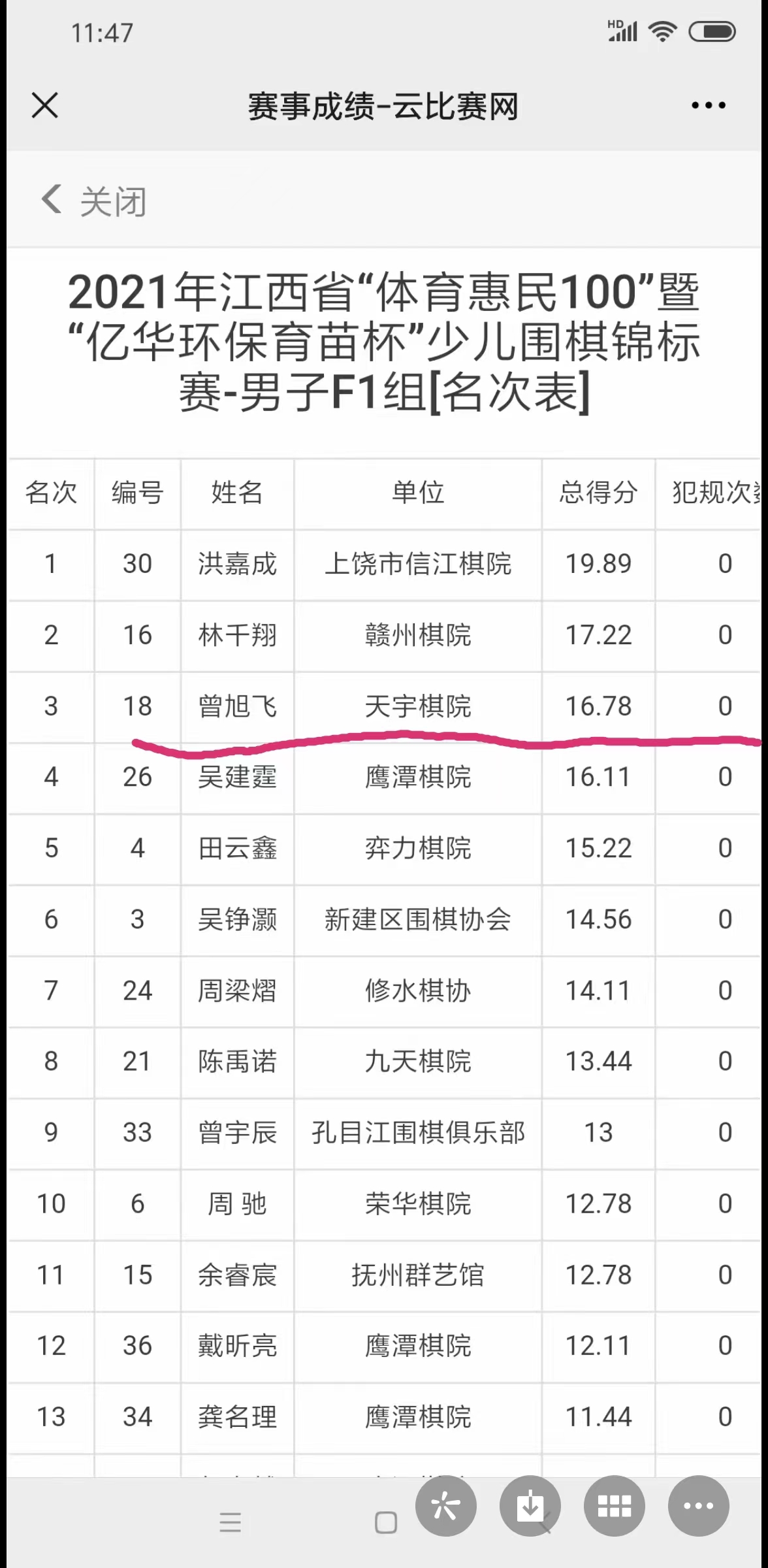Image resolution: width=768 pixels, height=1568 pixels.
Task: Close the webview with the X icon
Action: 45,105
